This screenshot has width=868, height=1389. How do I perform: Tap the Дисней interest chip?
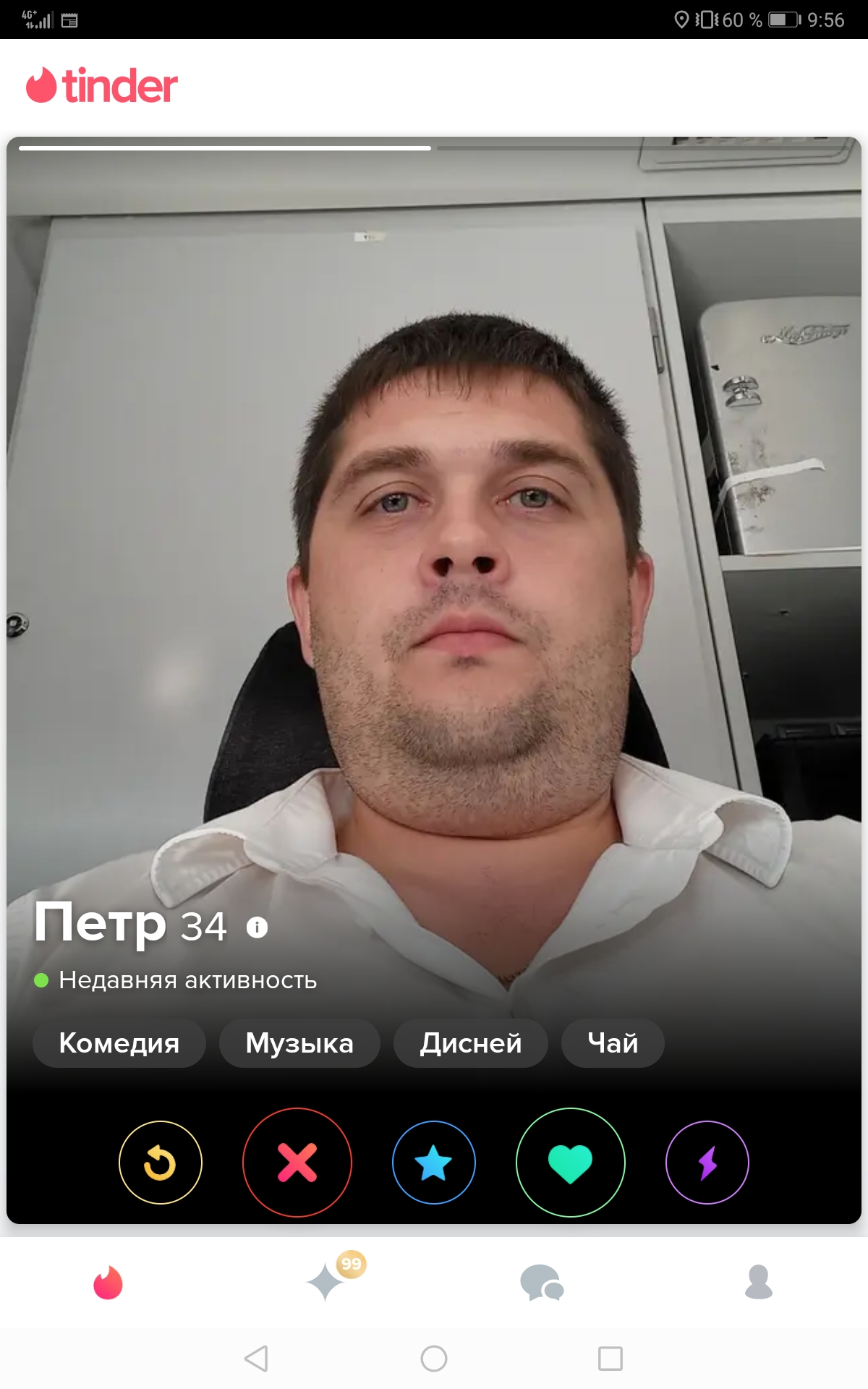point(471,1043)
